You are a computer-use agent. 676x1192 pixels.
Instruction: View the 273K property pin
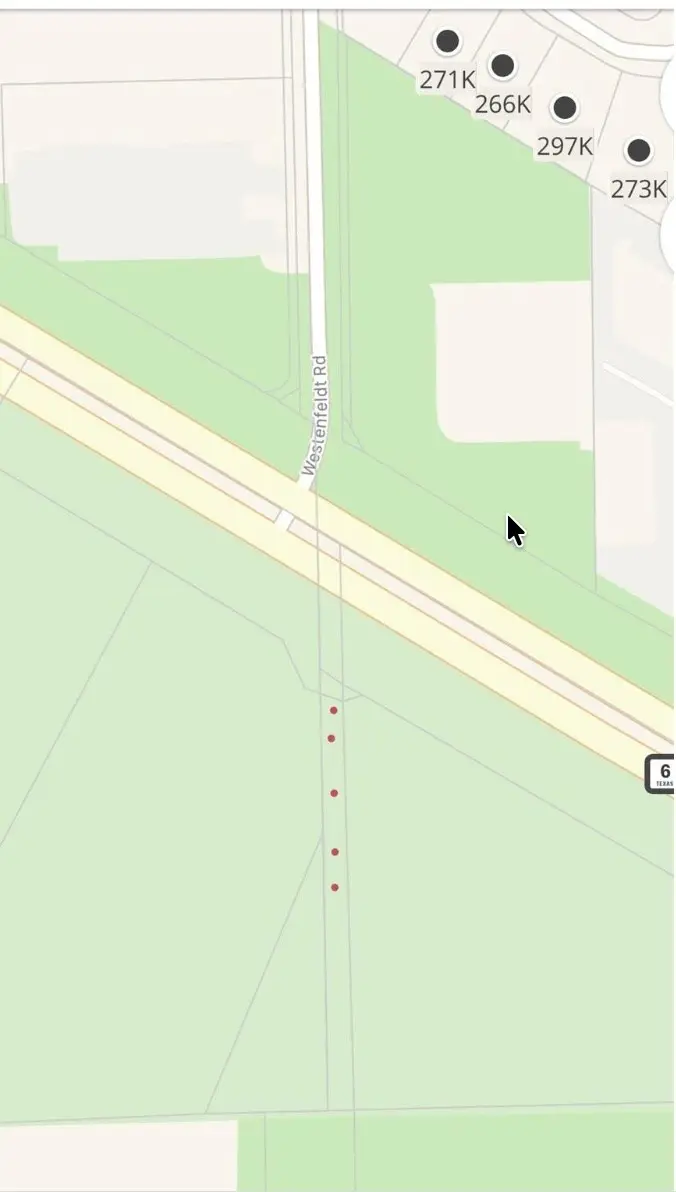point(638,151)
